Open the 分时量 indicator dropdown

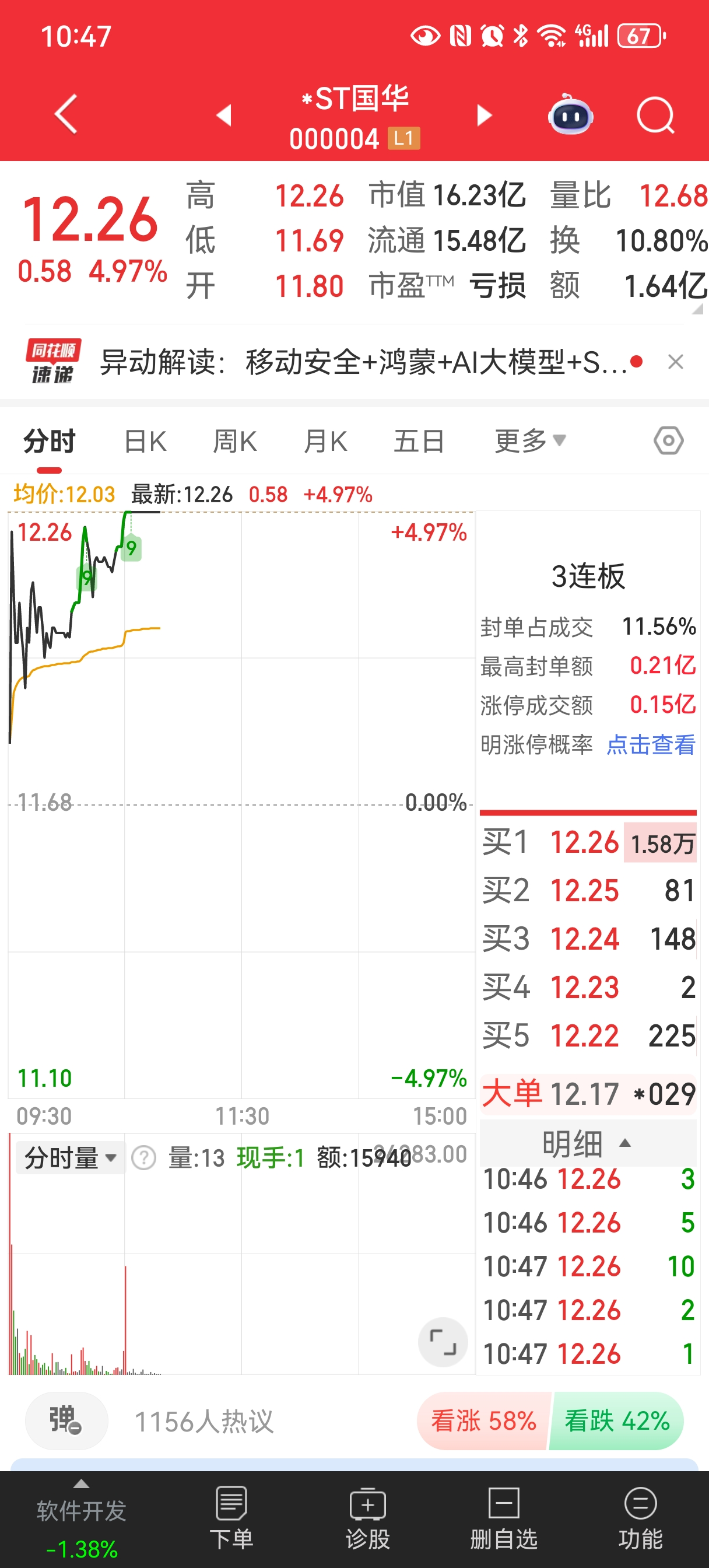(70, 1157)
